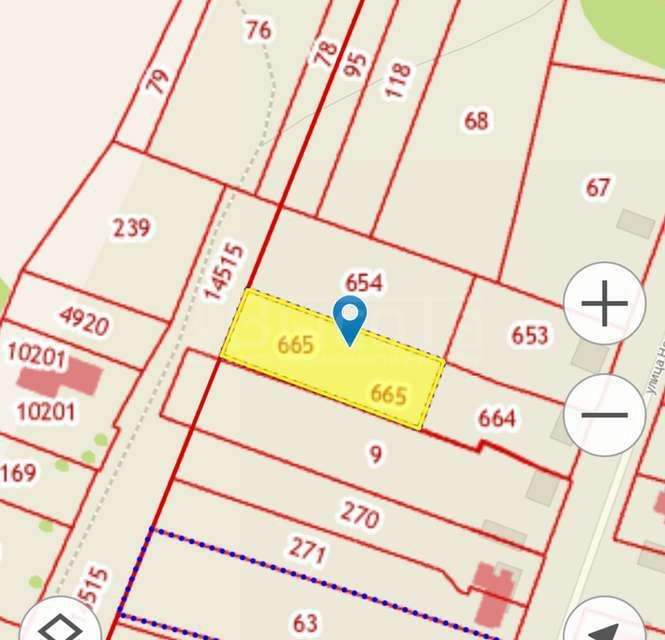Zoom out with the minus button
Viewport: 665px width, 640px height.
pyautogui.click(x=604, y=414)
